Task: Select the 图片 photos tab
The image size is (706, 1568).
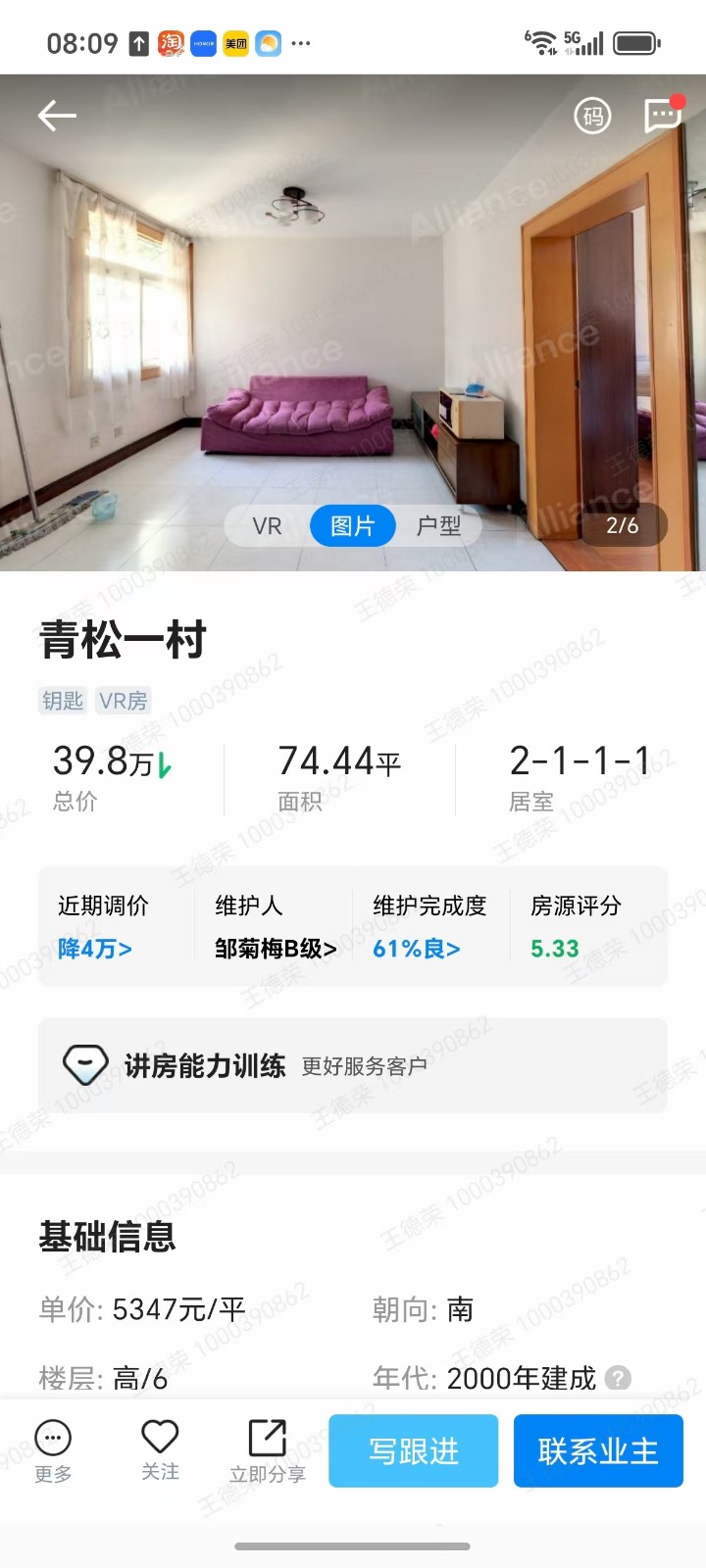Action: click(352, 526)
